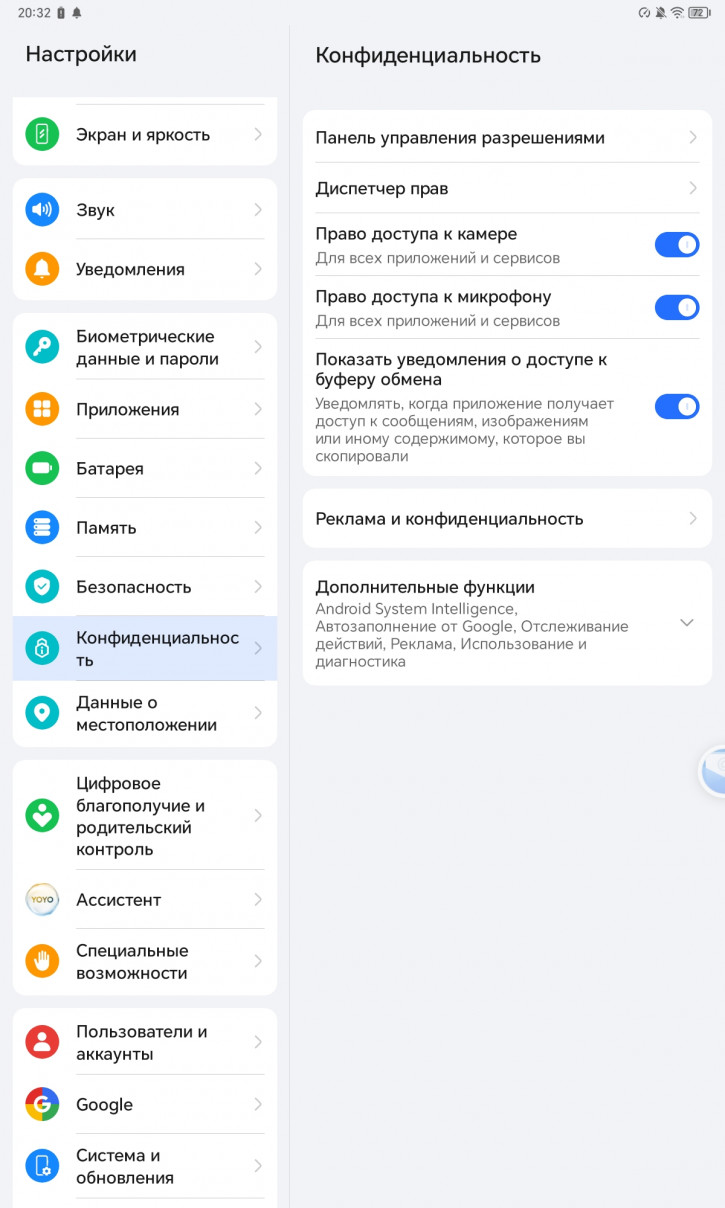Open Экран и яркость settings
This screenshot has height=1208, width=725.
pyautogui.click(x=145, y=135)
